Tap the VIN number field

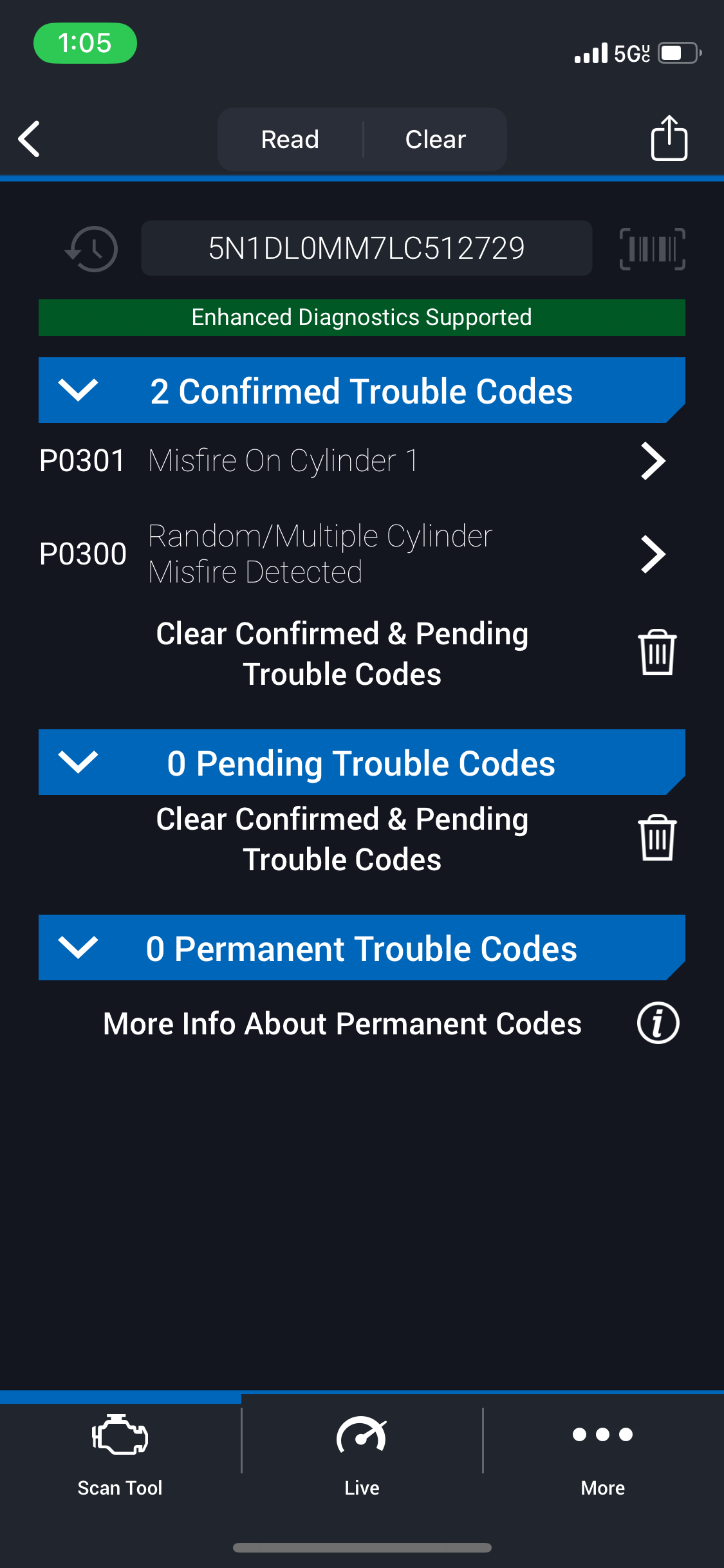tap(367, 248)
